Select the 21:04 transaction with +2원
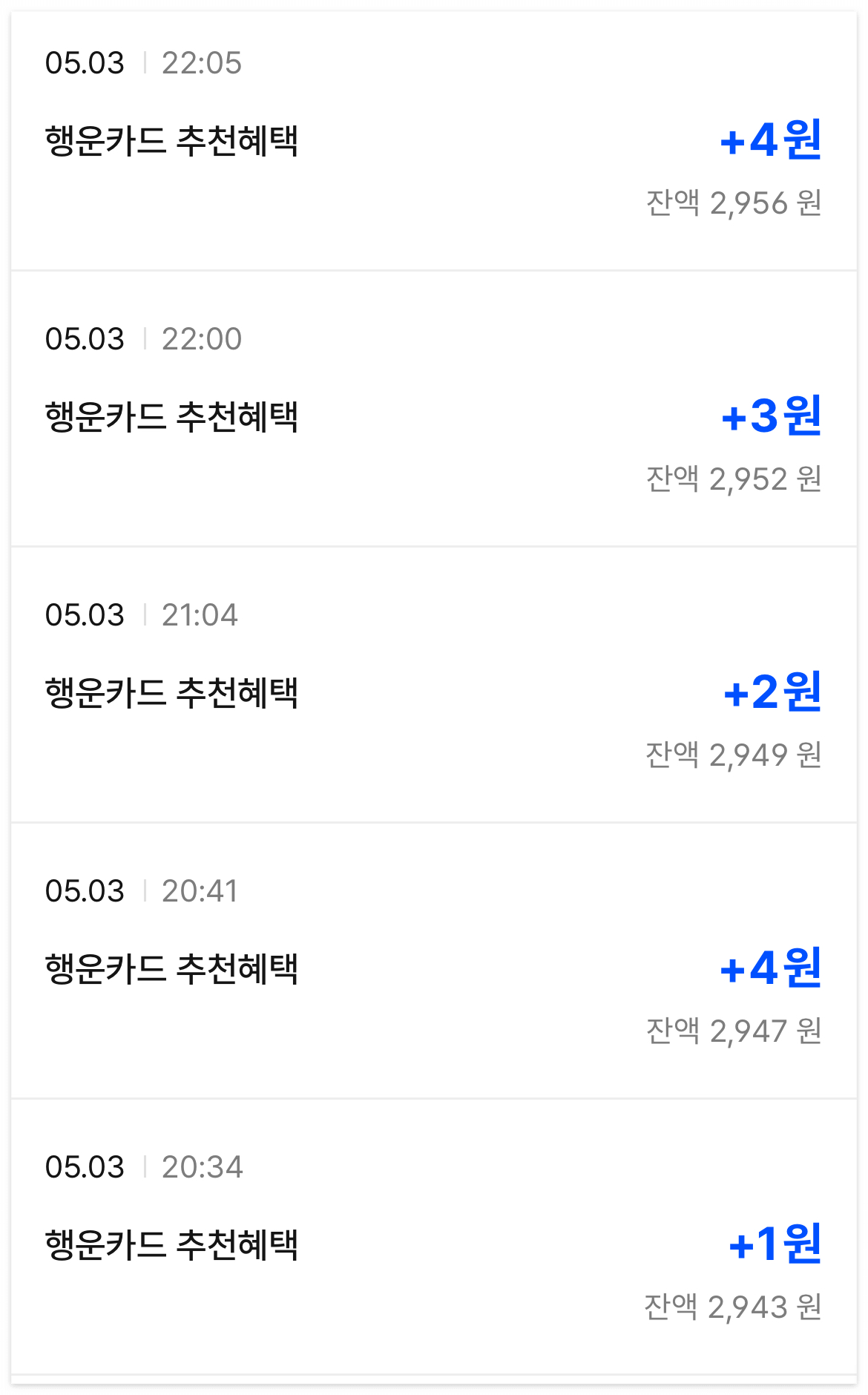 [x=434, y=685]
